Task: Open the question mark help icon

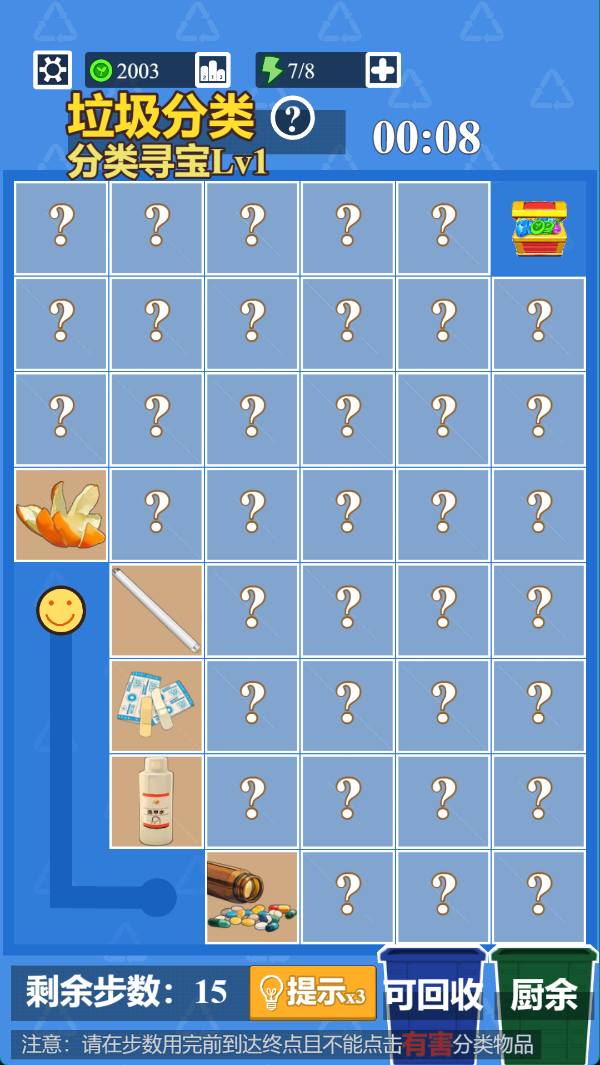Action: (292, 119)
